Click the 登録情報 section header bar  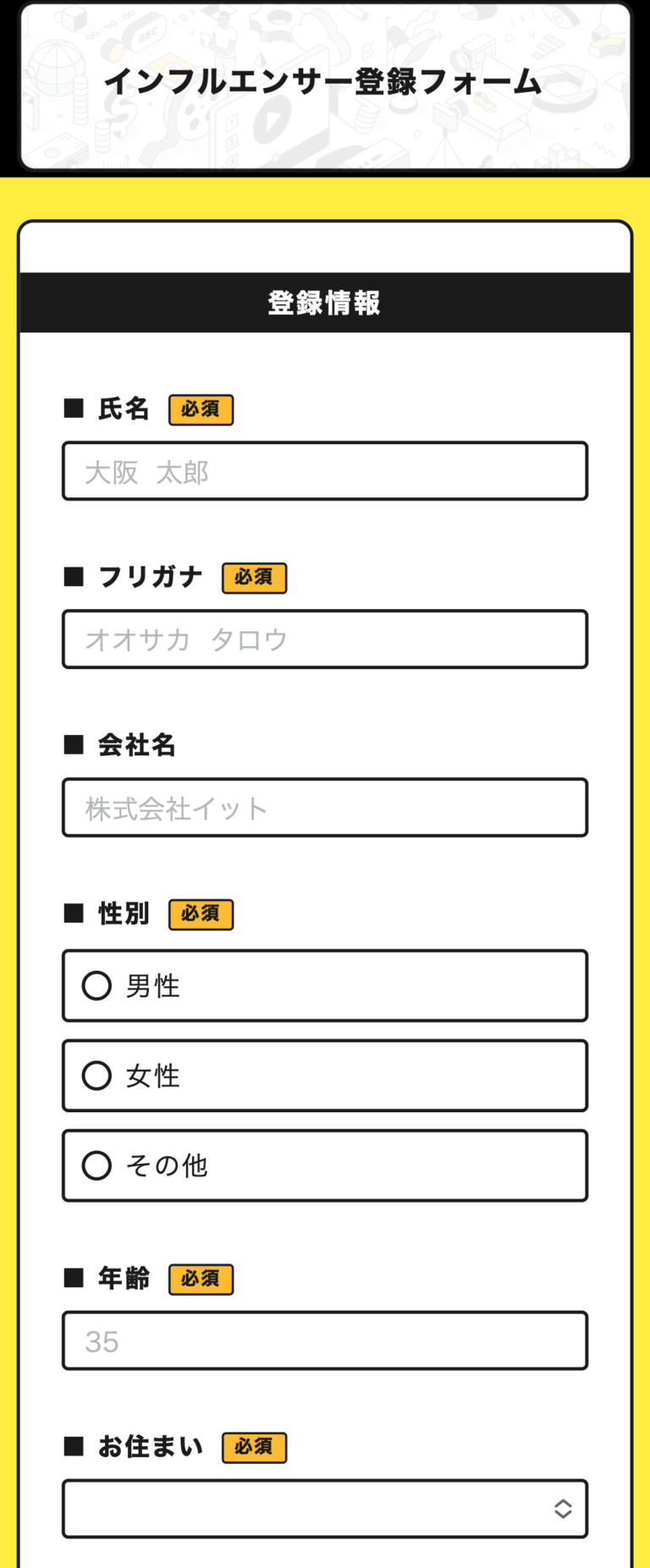click(x=325, y=302)
